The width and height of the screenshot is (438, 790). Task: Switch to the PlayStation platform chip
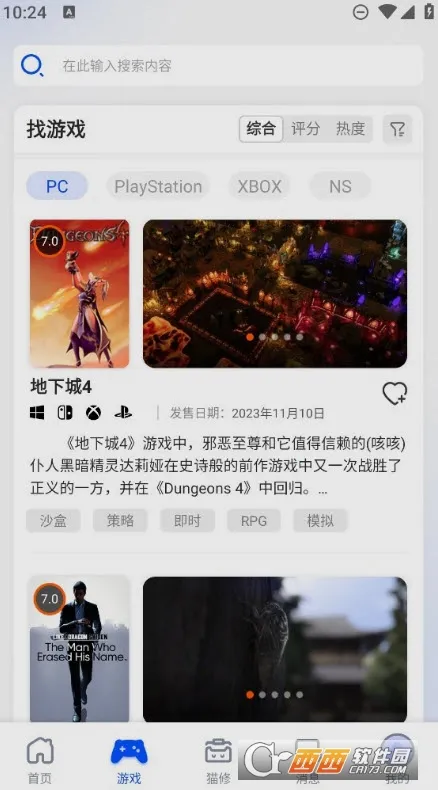(x=158, y=186)
